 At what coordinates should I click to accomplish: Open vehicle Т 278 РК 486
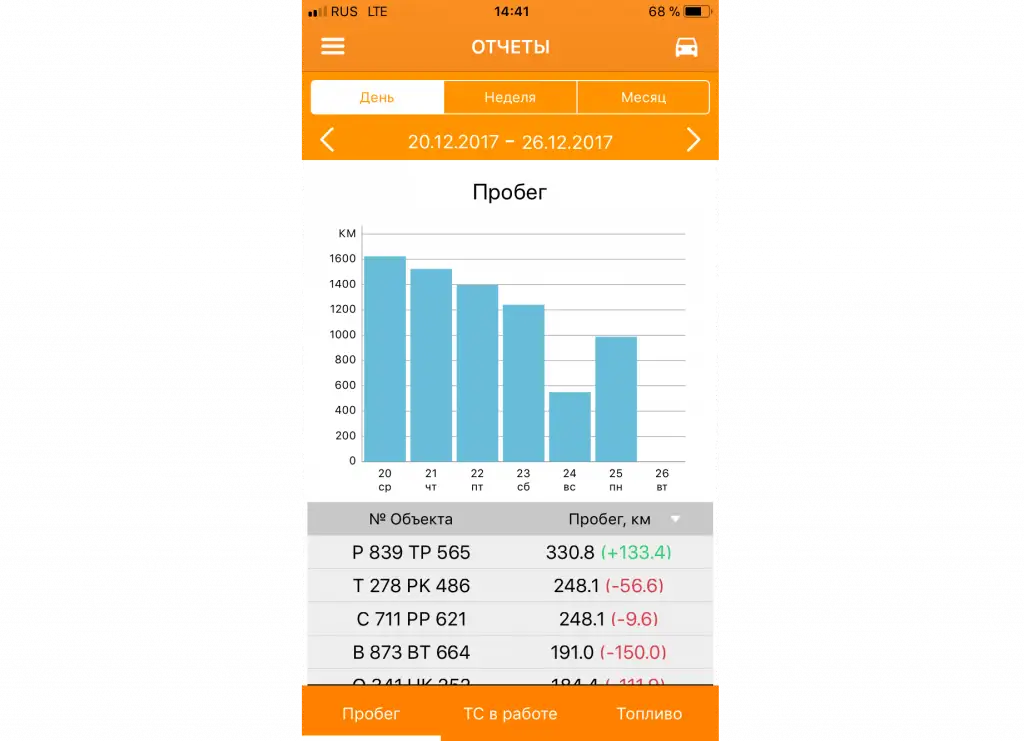tap(510, 586)
